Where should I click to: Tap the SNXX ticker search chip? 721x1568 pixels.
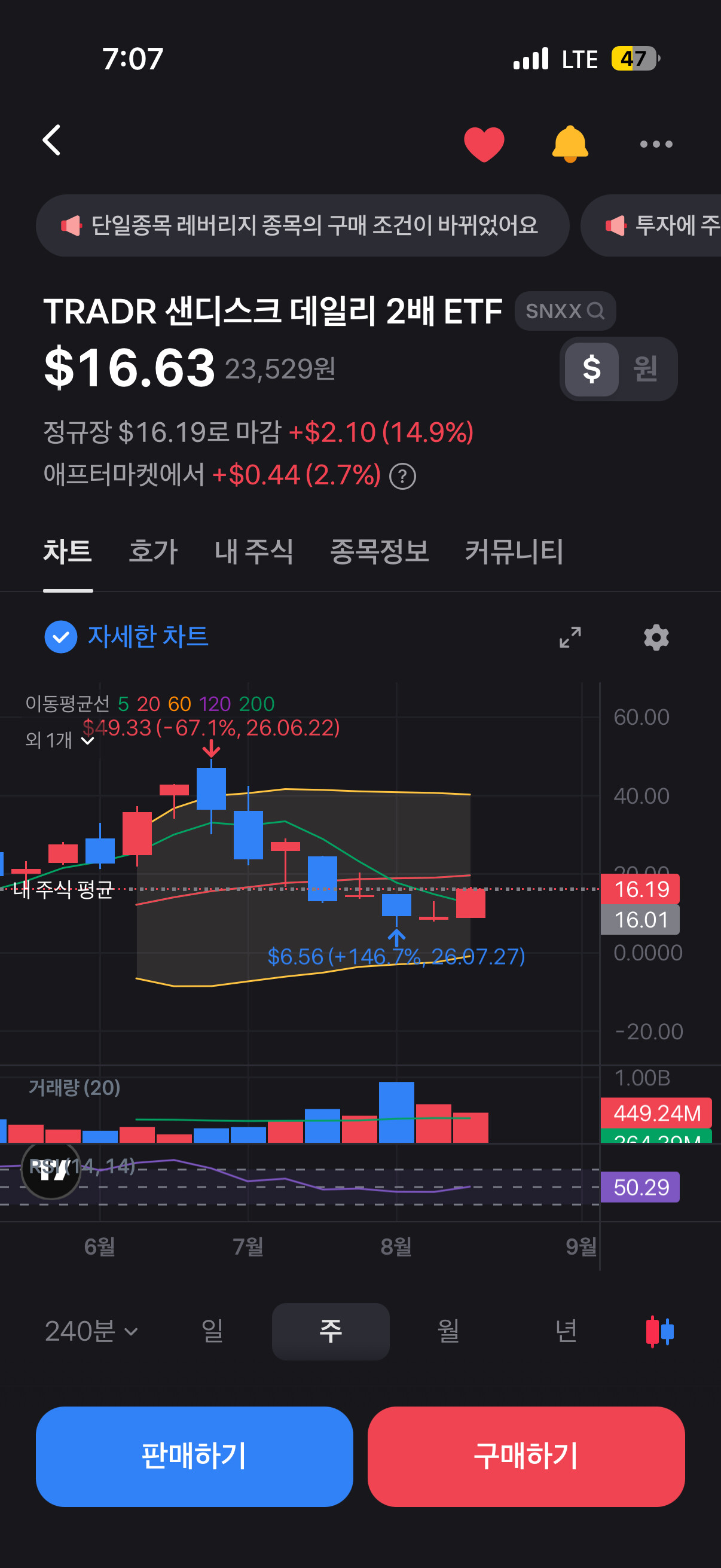[x=564, y=311]
